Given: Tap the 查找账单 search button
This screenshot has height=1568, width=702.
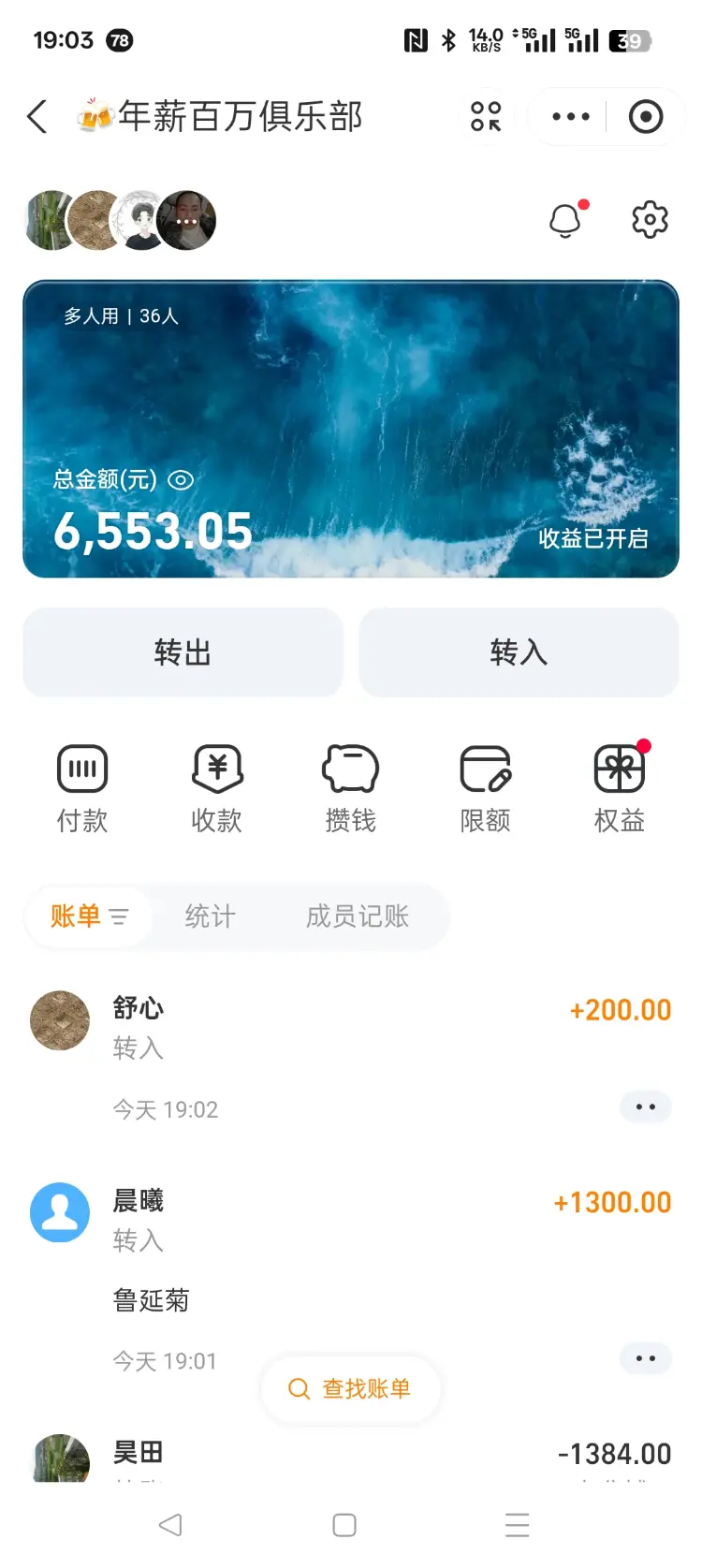Looking at the screenshot, I should (350, 1389).
